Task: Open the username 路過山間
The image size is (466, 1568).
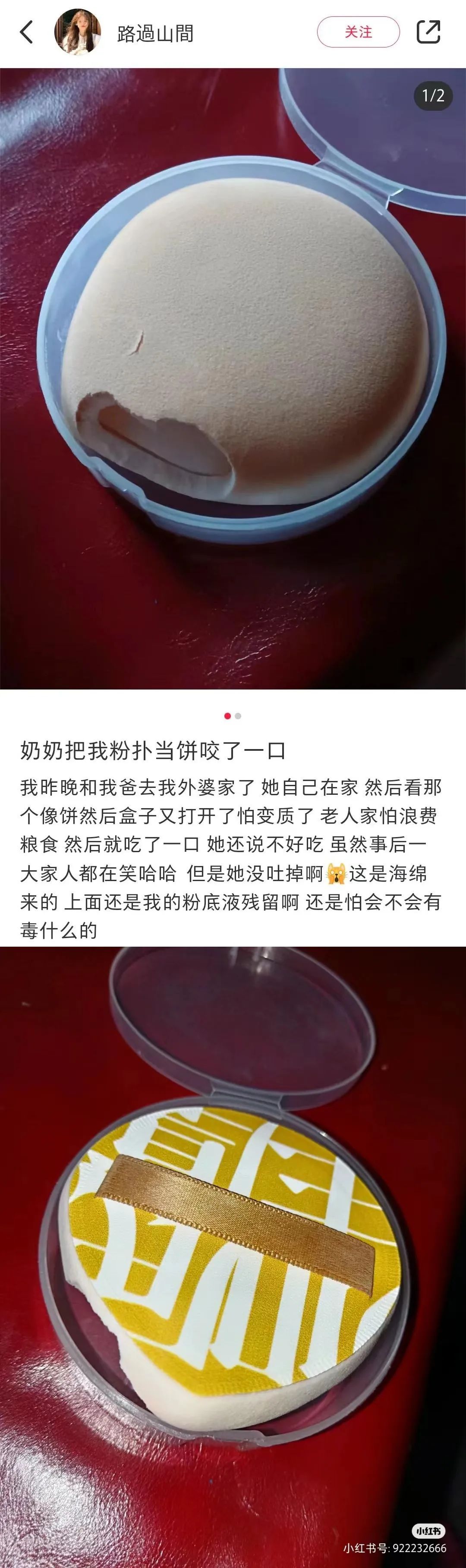Action: (x=155, y=34)
